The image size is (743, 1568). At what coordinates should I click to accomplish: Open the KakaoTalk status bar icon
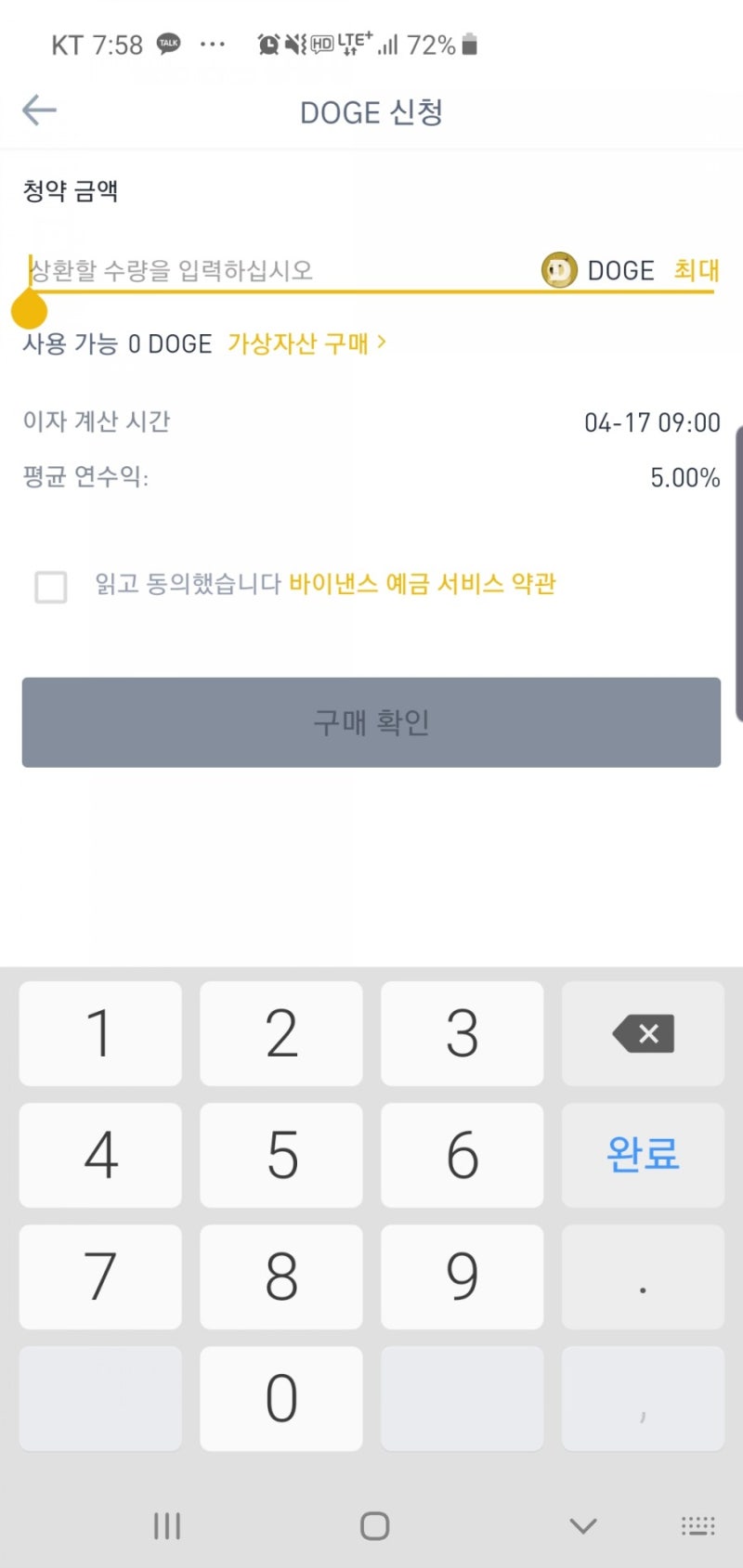click(x=168, y=43)
